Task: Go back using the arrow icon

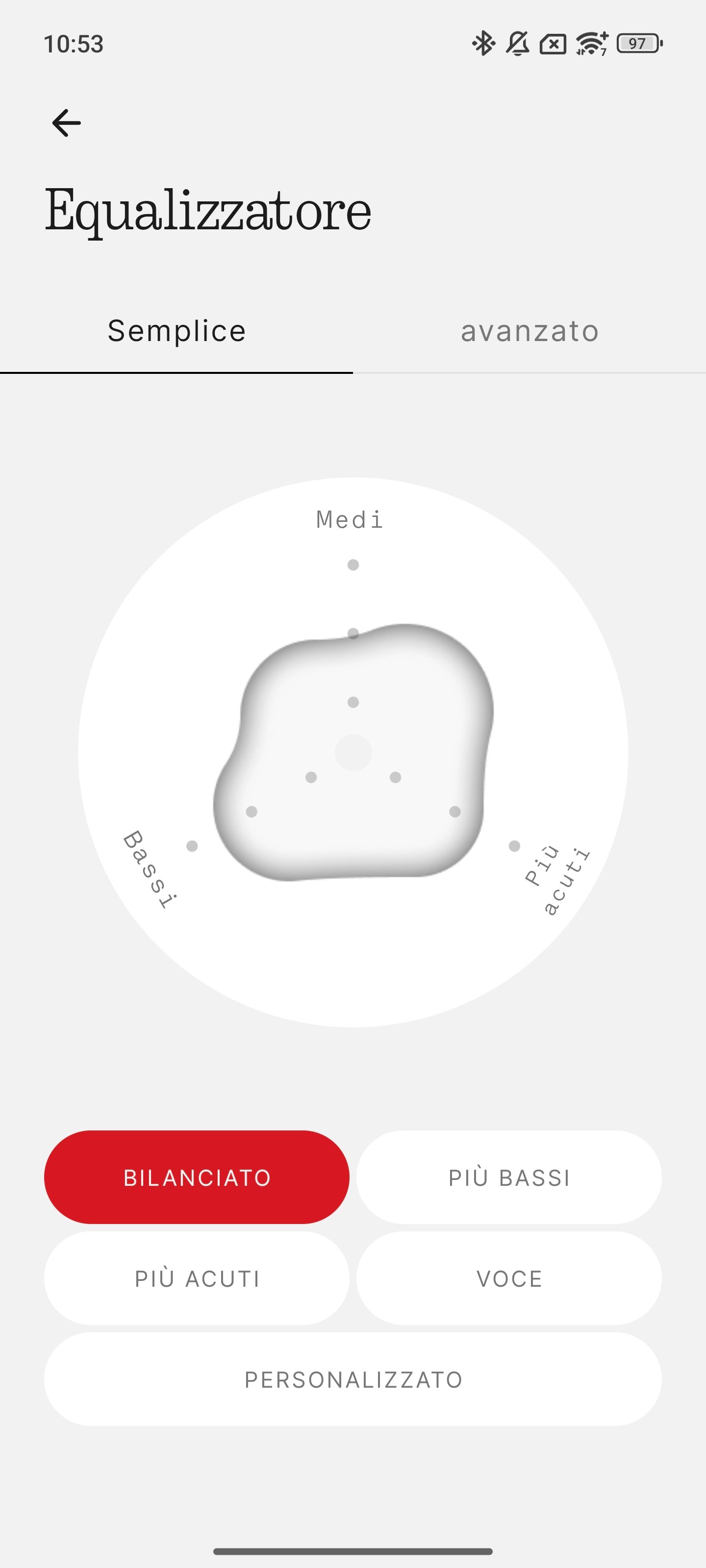Action: [x=66, y=123]
